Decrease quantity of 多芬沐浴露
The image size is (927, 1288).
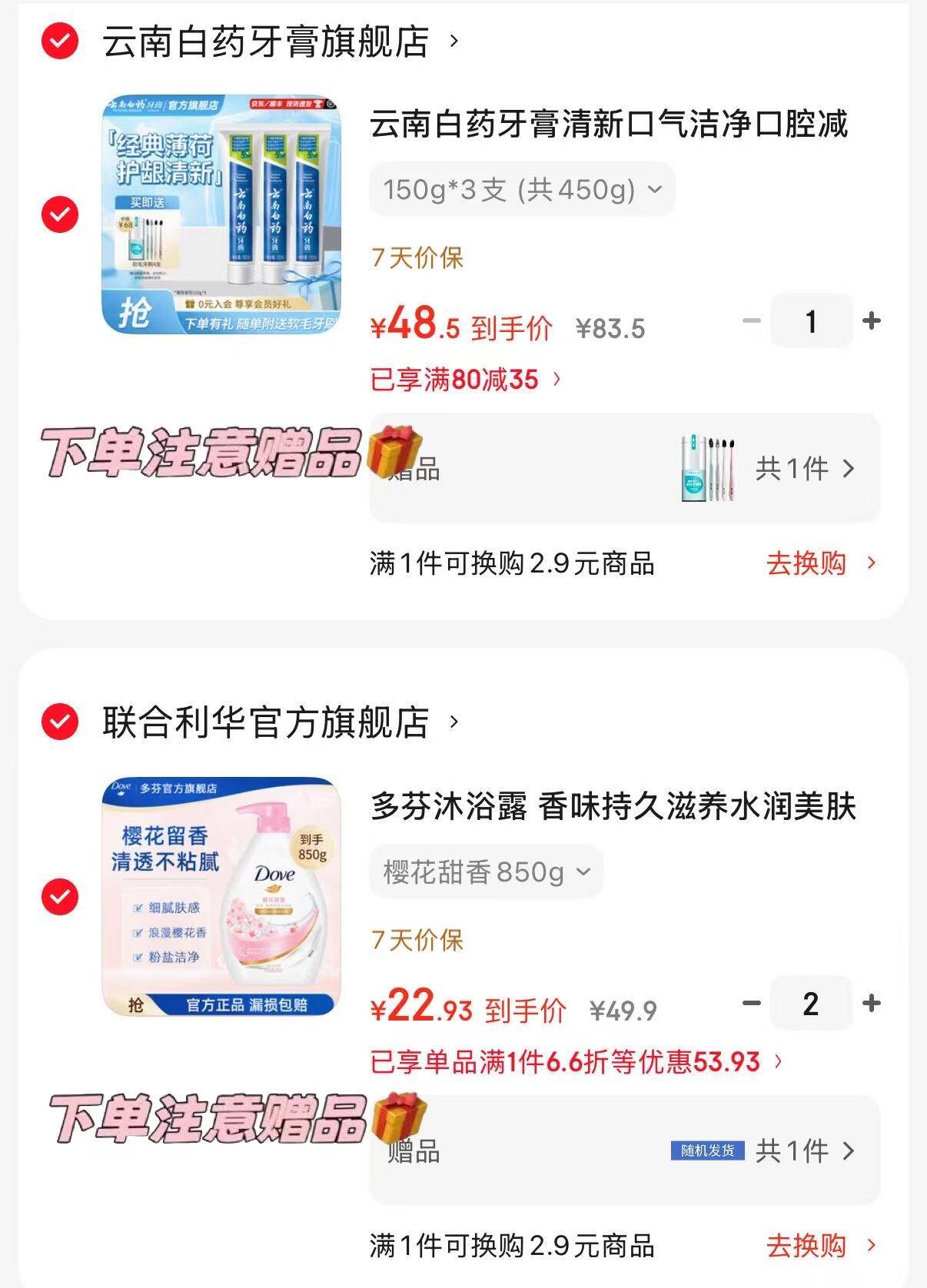click(752, 1003)
